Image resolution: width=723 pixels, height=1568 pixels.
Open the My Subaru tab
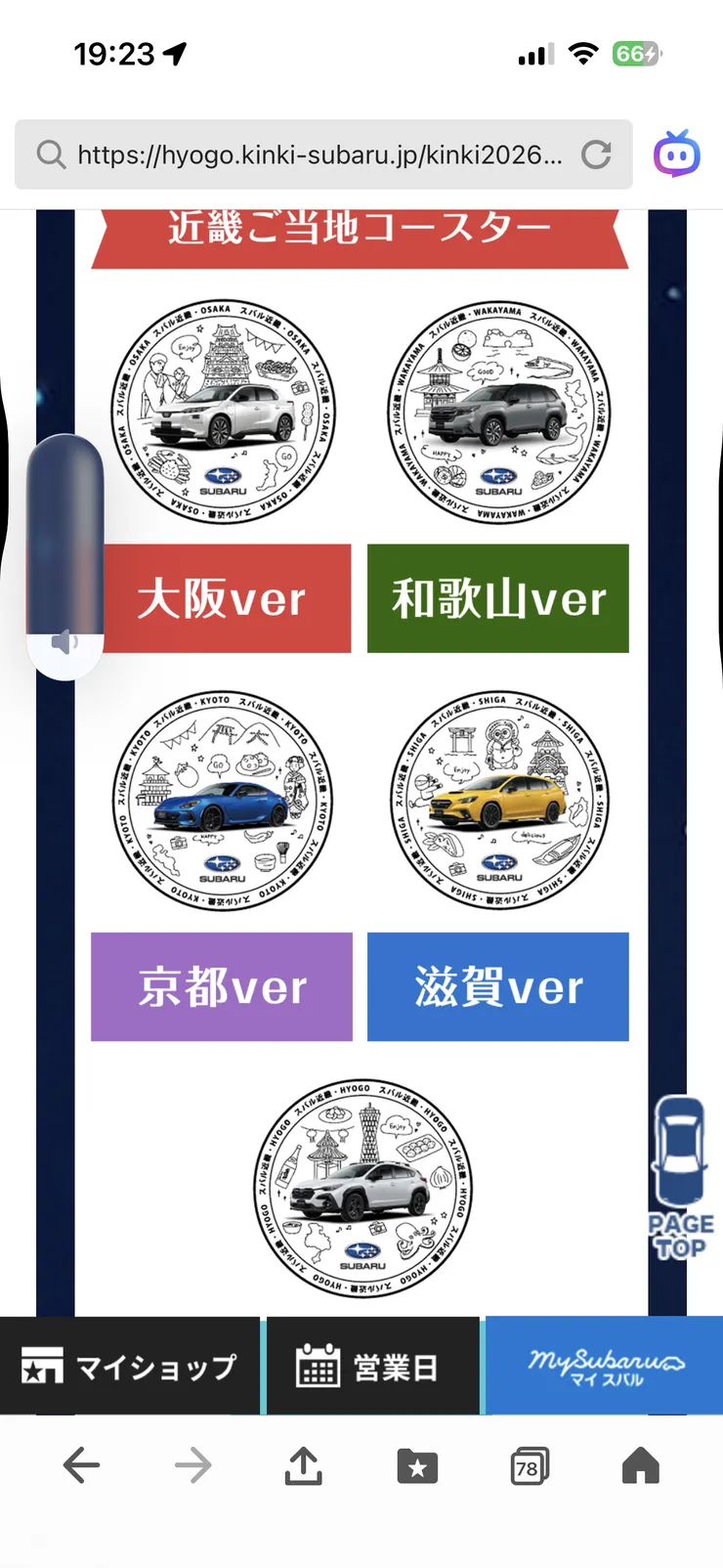(604, 1367)
